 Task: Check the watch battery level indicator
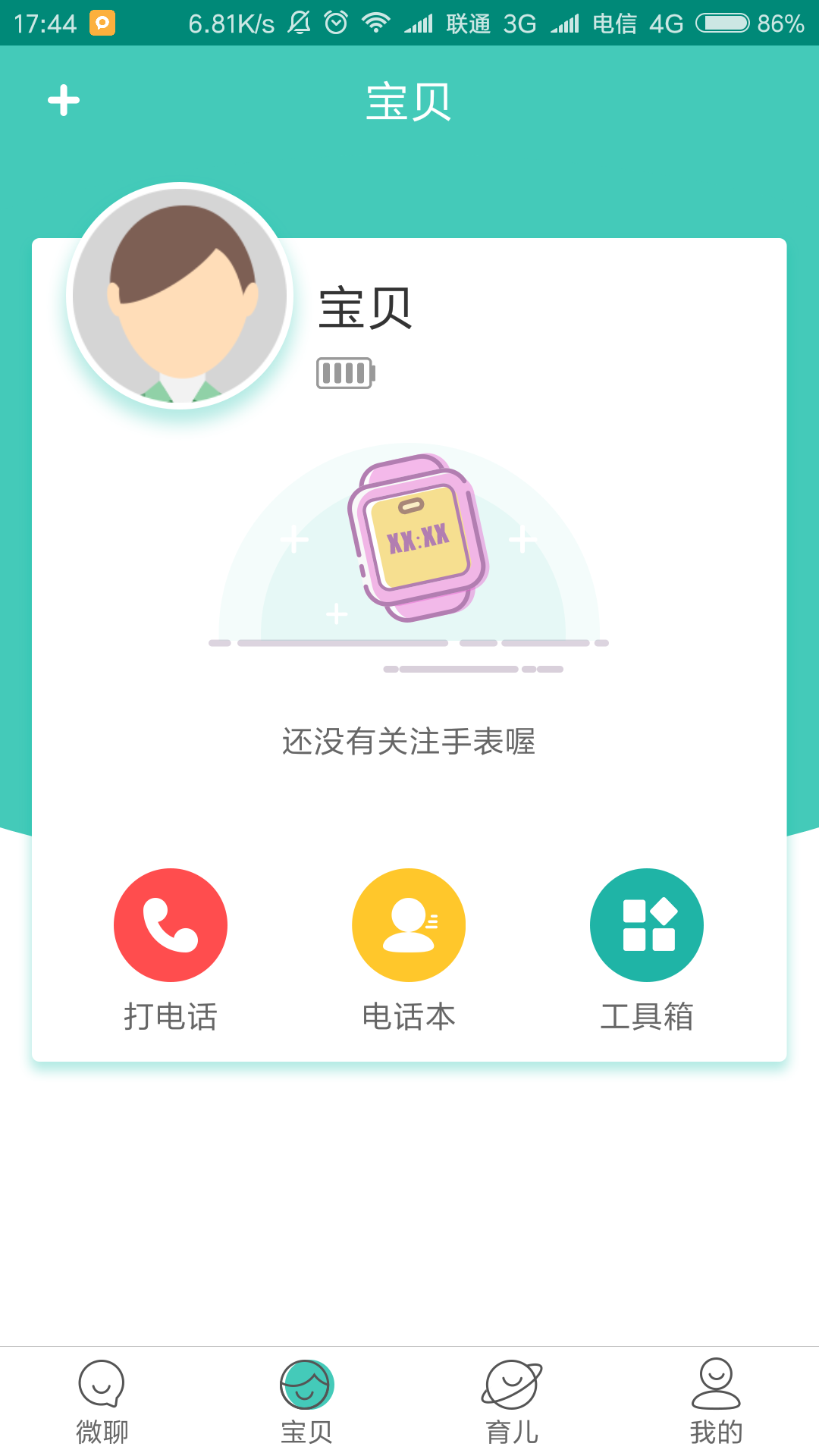pos(346,373)
